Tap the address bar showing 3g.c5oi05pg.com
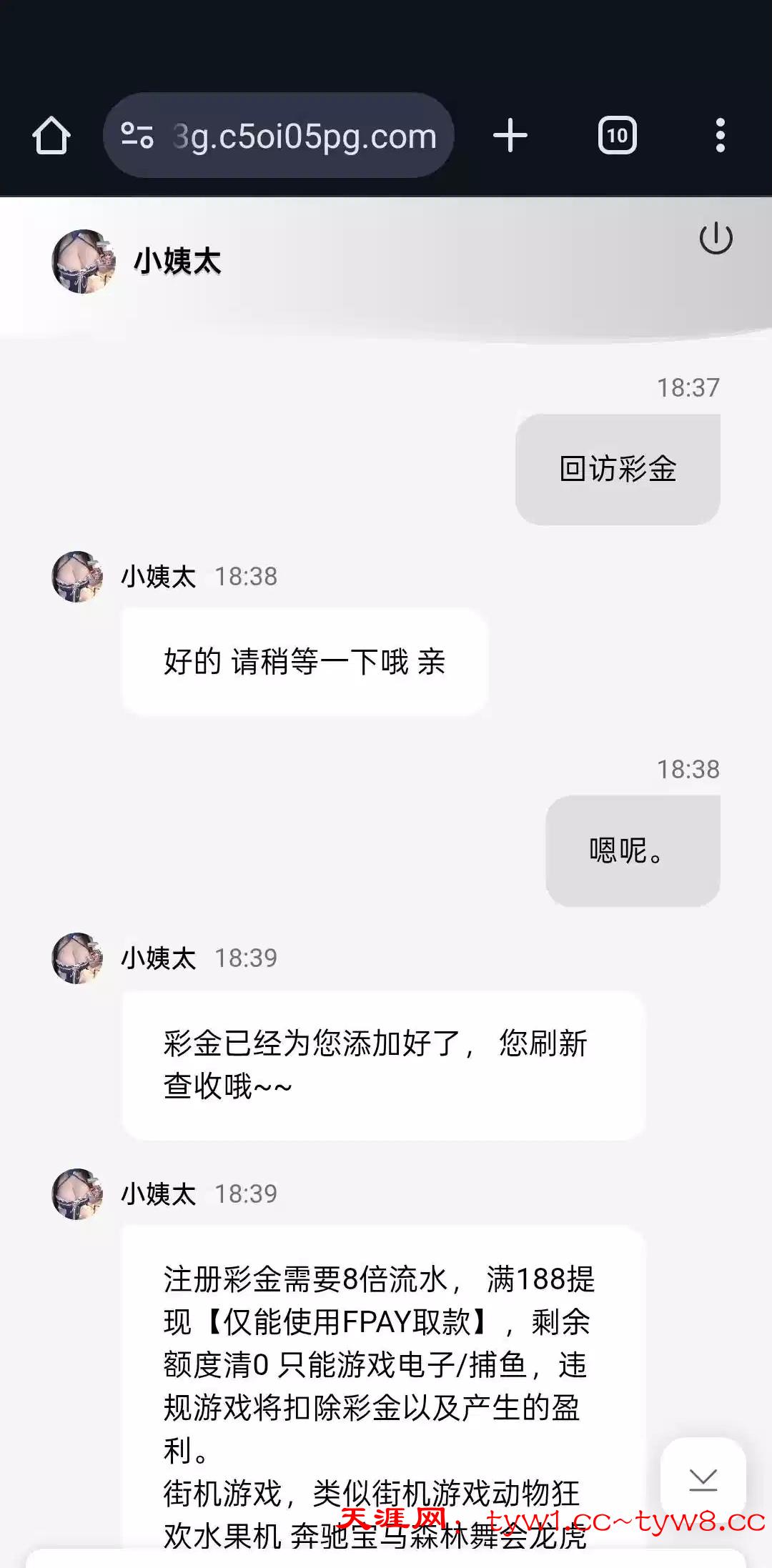772x1568 pixels. [304, 136]
